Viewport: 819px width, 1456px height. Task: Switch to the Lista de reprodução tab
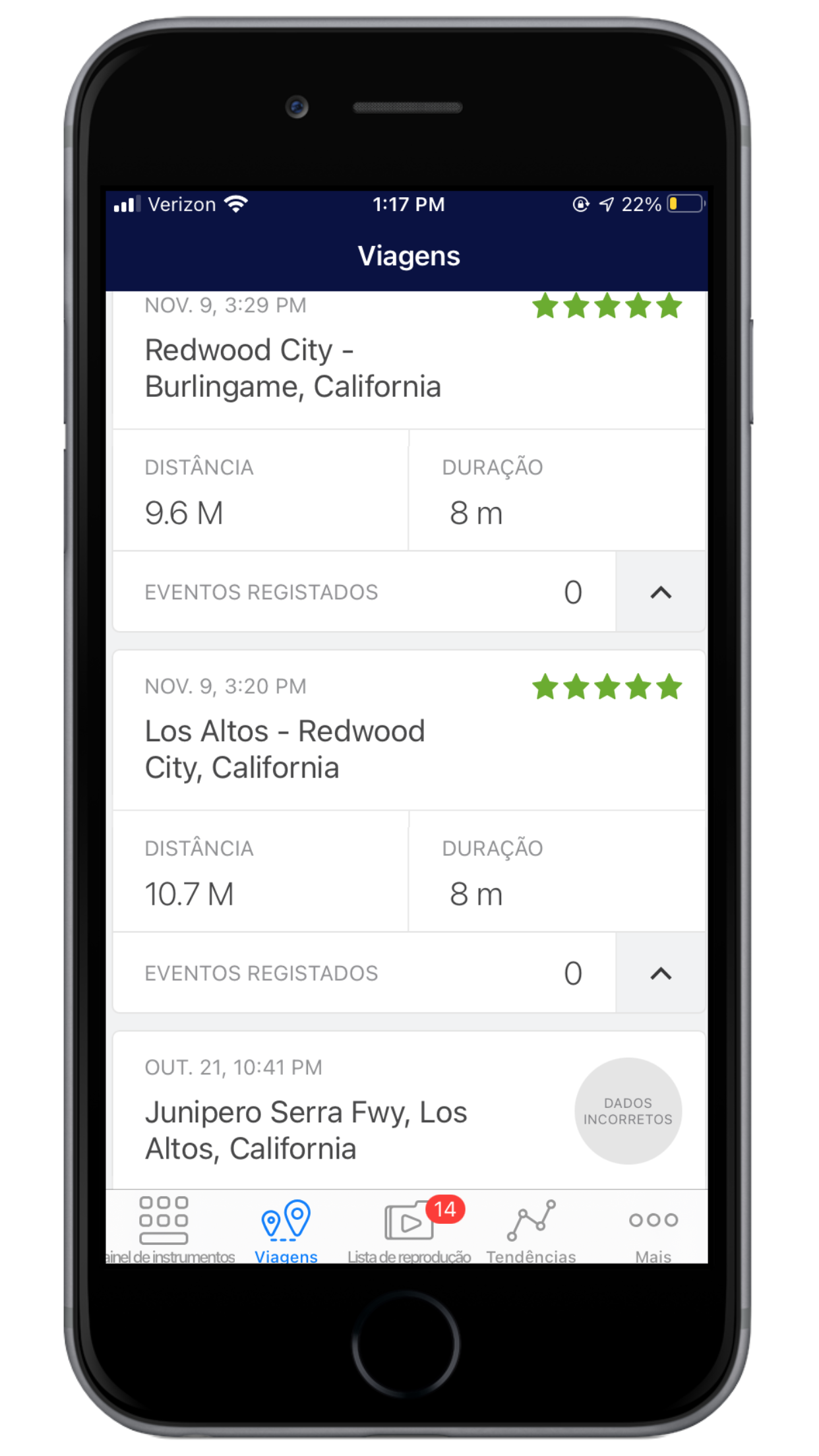point(409,1228)
